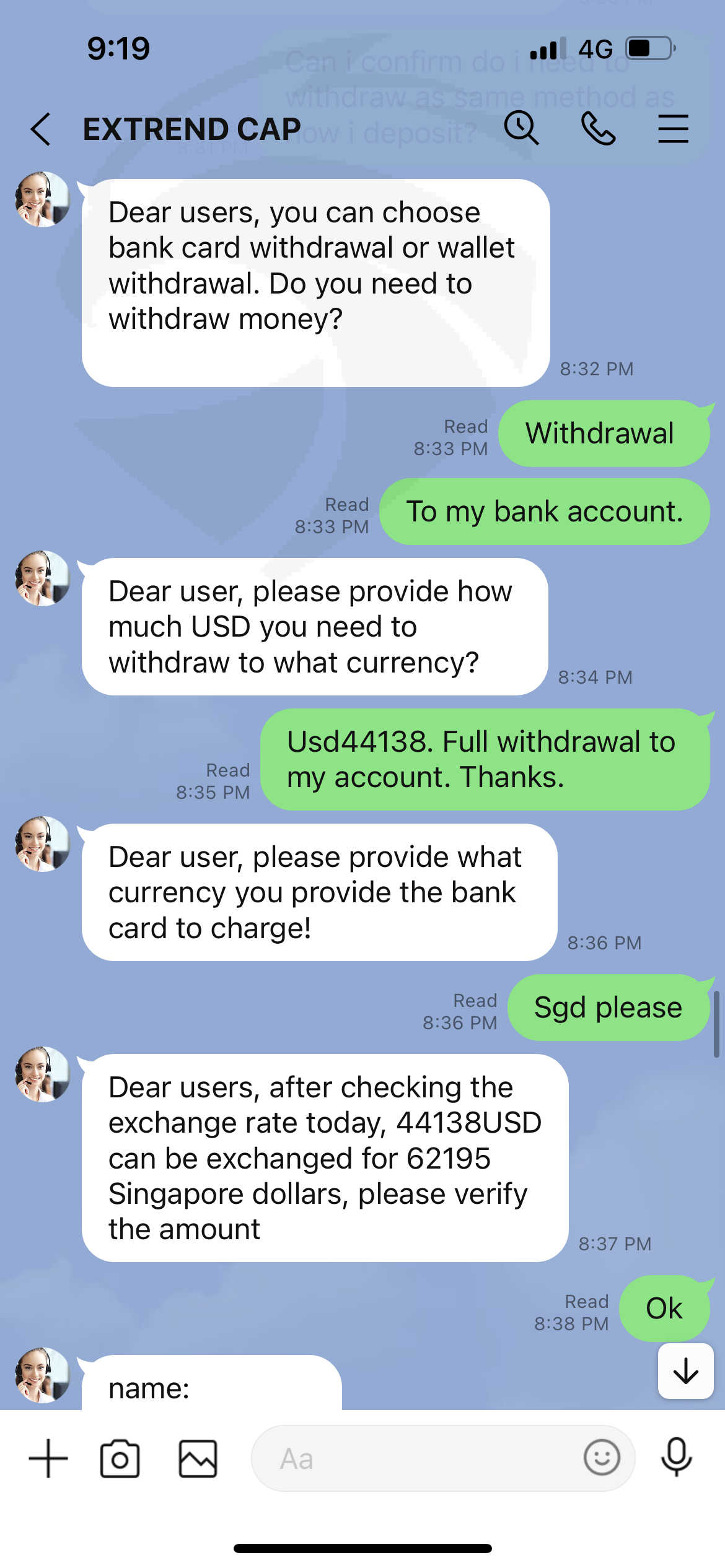725x1568 pixels.
Task: Jump to the latest message arrow
Action: pos(685,1370)
